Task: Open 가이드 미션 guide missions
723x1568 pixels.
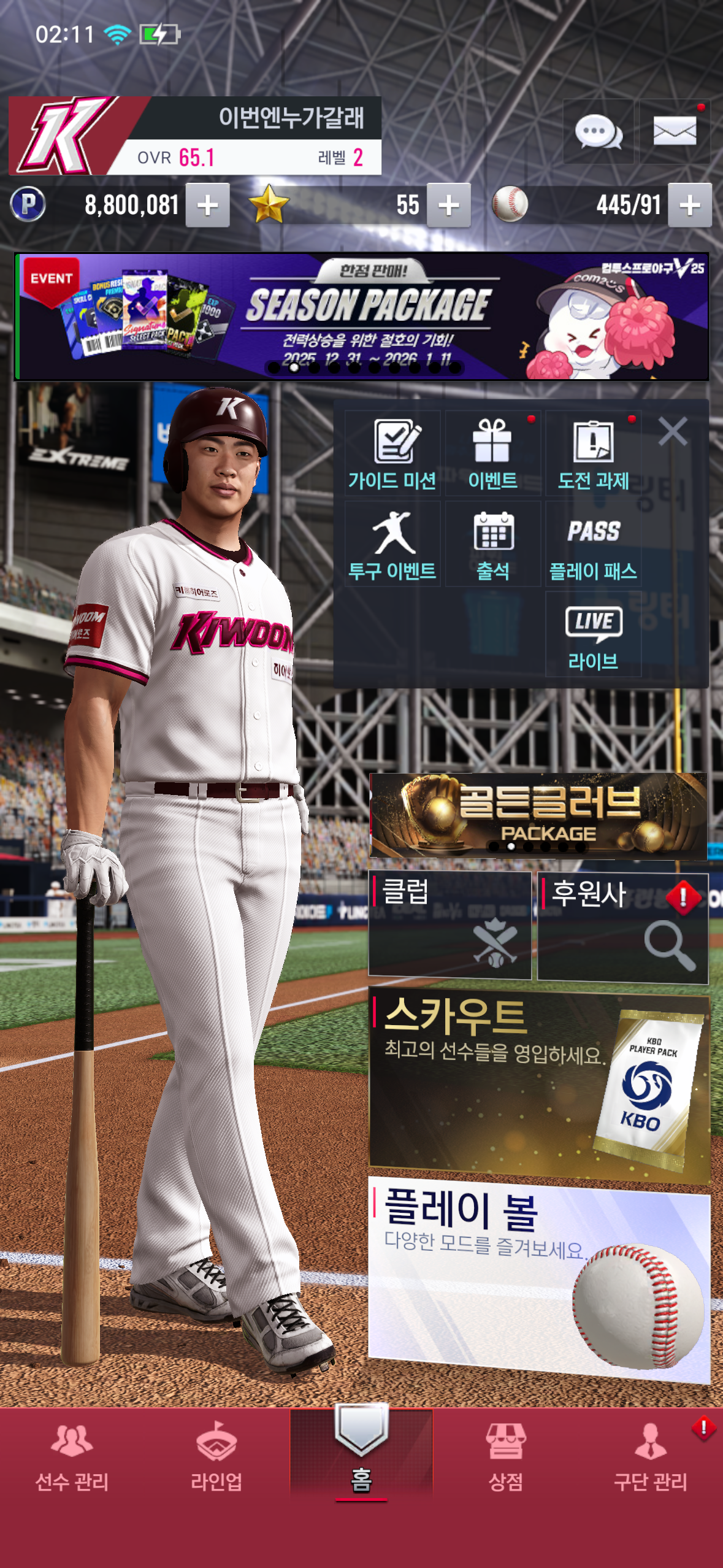Action: (392, 454)
